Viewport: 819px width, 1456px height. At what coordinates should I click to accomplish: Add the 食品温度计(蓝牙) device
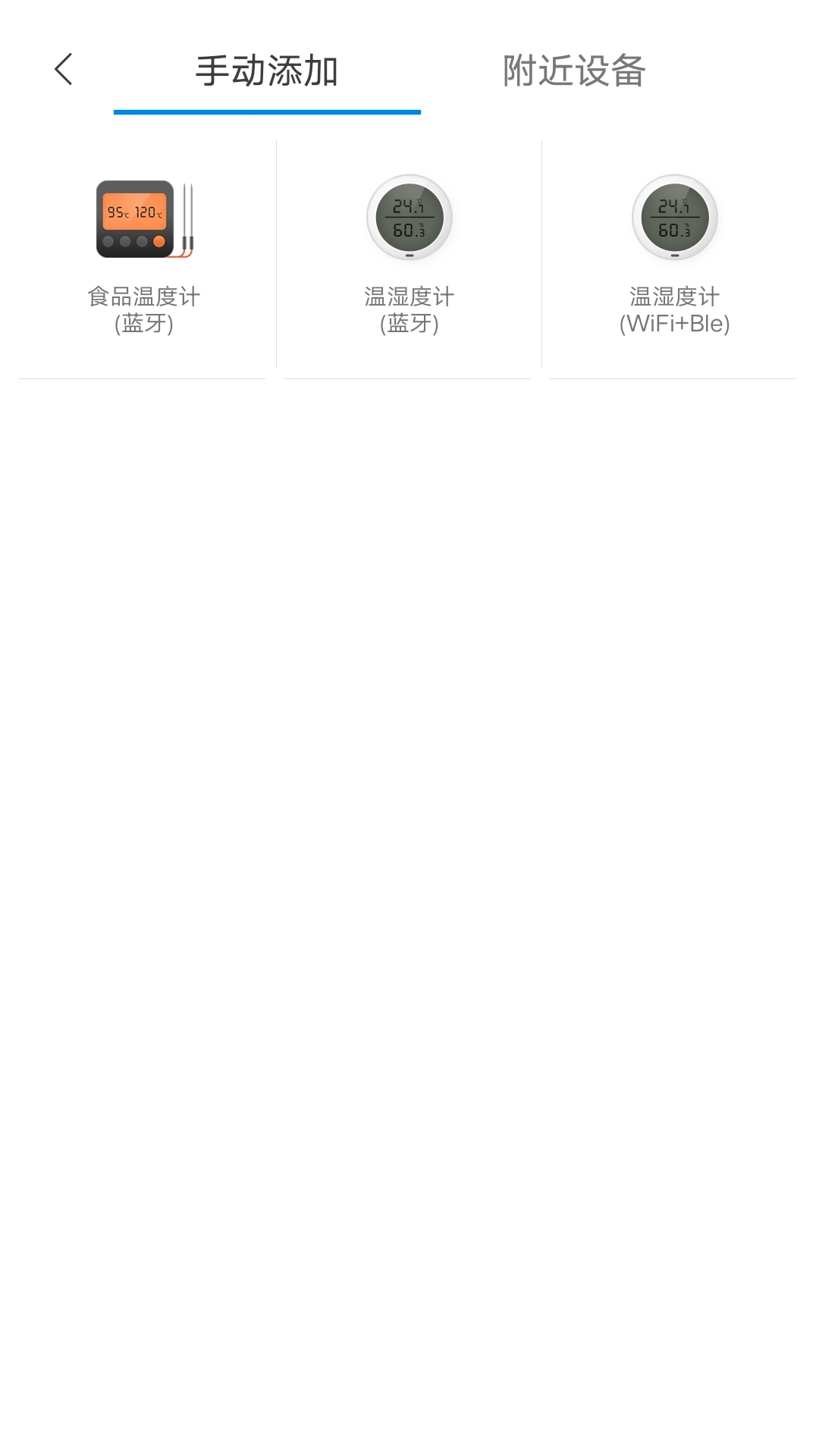(143, 254)
